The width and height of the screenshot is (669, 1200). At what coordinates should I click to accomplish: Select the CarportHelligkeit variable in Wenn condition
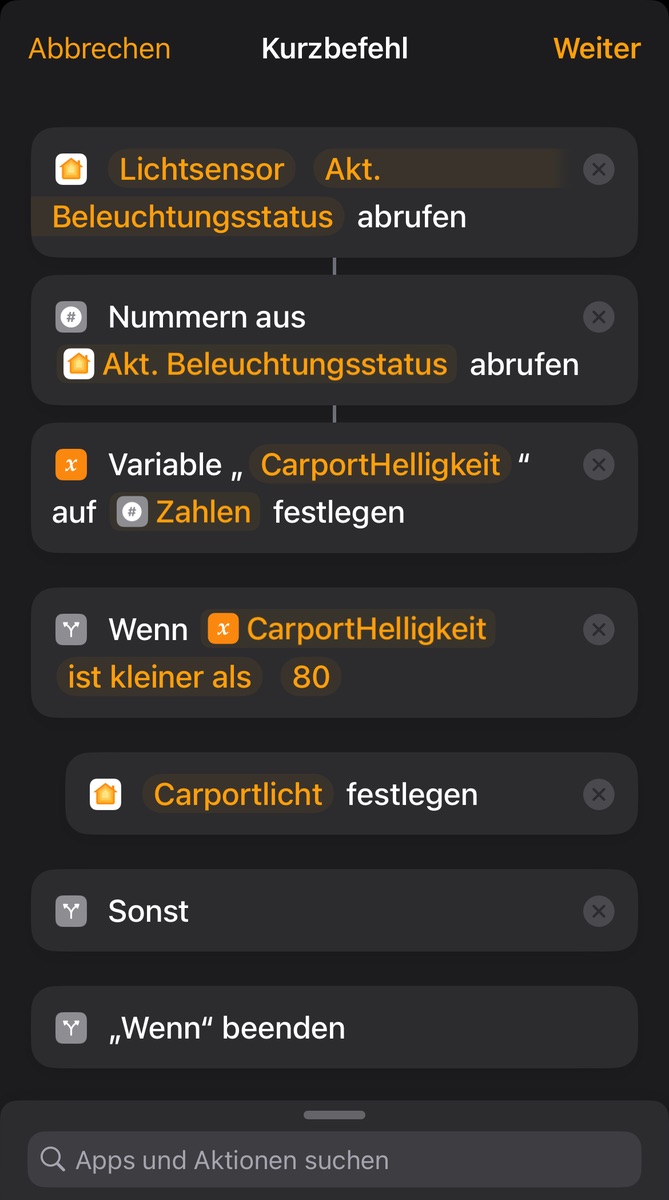(x=350, y=629)
